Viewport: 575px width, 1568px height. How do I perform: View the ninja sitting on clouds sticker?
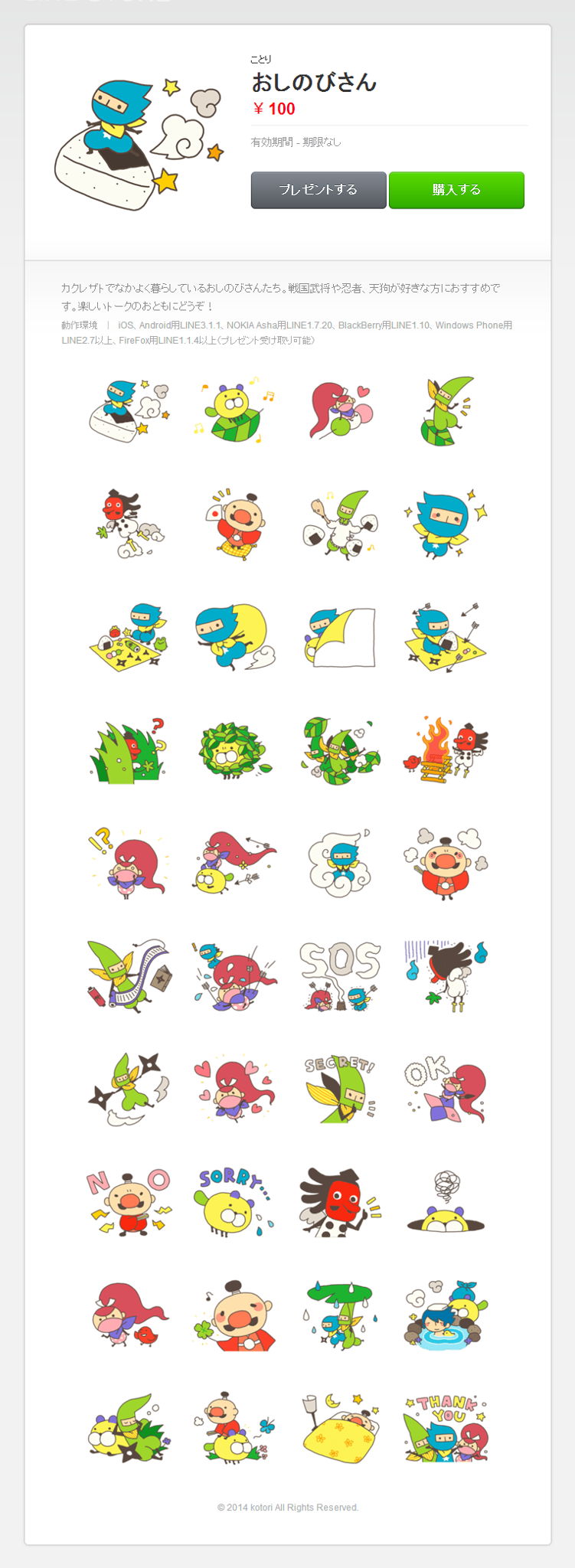pyautogui.click(x=339, y=863)
